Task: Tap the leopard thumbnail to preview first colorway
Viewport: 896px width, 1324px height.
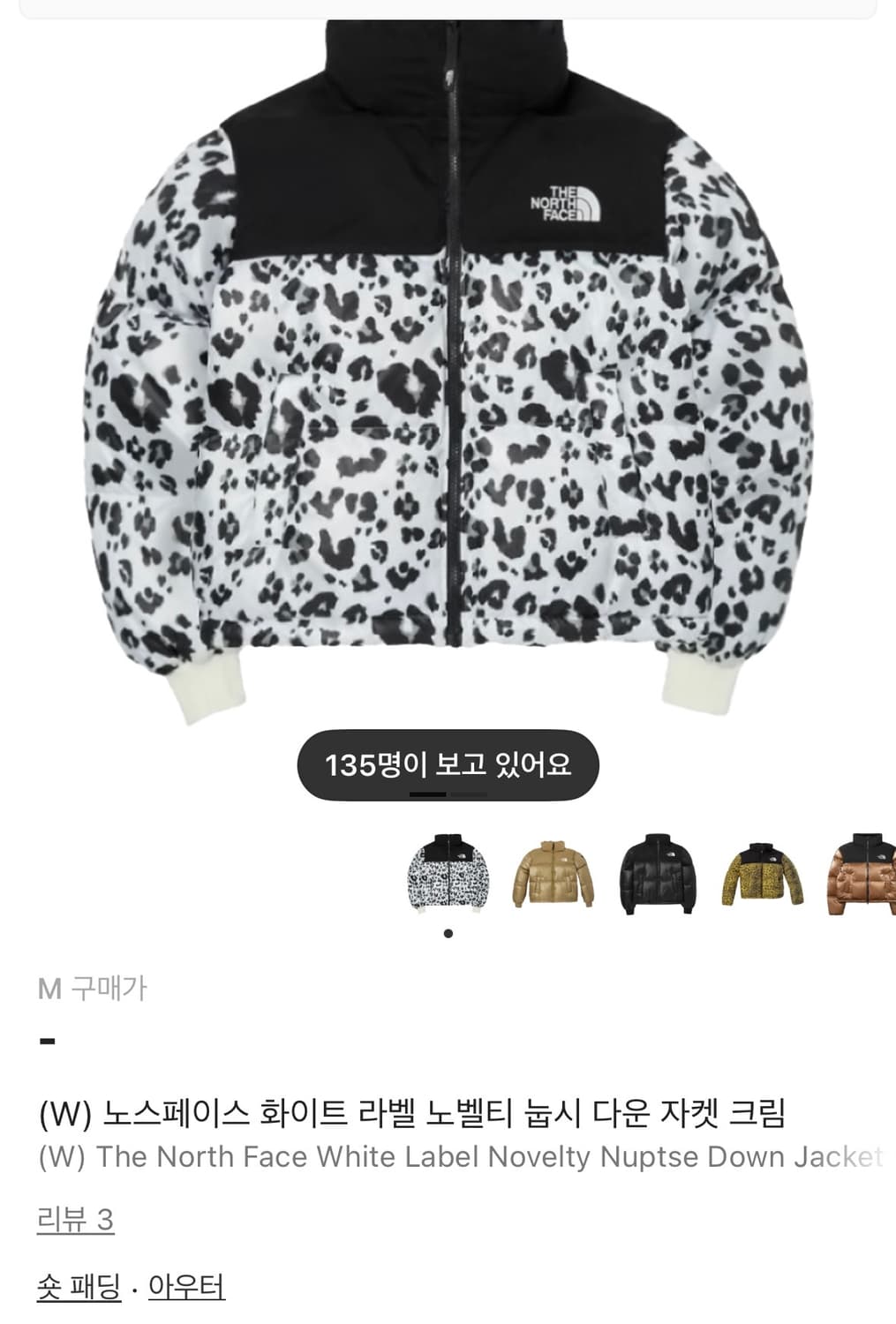Action: pyautogui.click(x=450, y=874)
